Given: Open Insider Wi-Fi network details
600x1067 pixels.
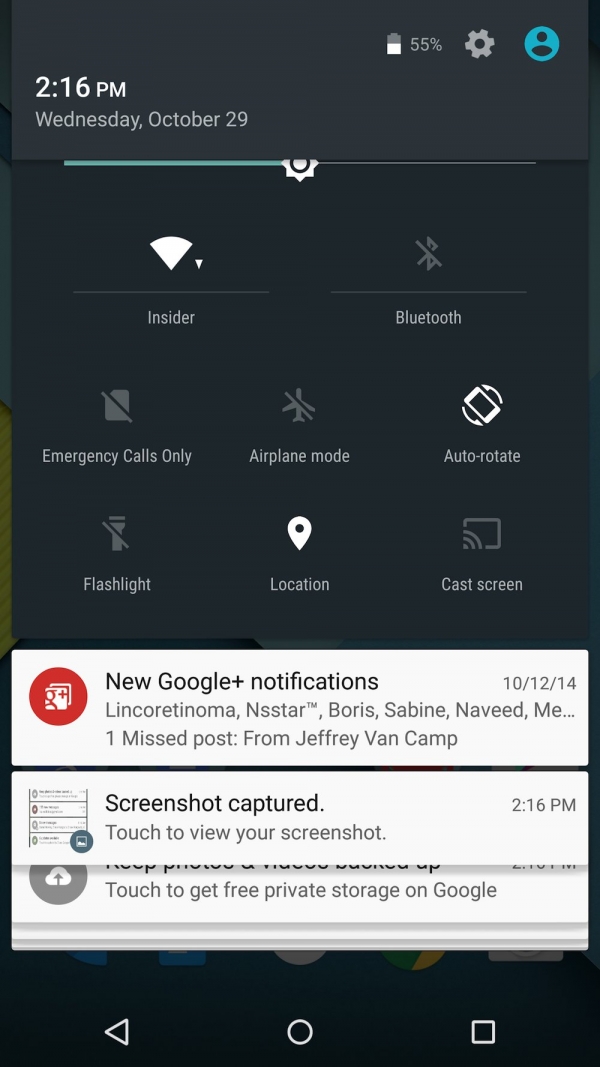Looking at the screenshot, I should coord(171,318).
